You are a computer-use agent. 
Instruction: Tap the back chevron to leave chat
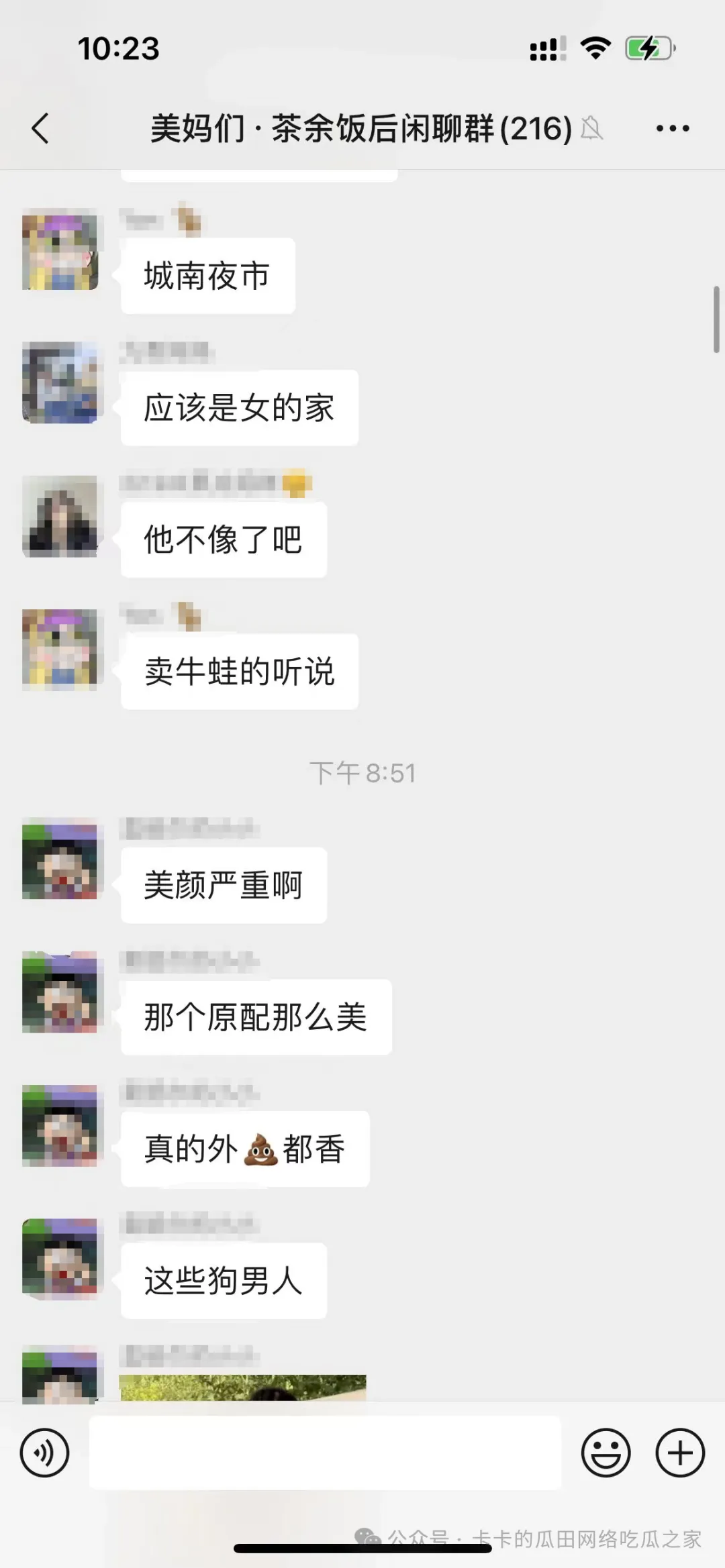pyautogui.click(x=40, y=129)
